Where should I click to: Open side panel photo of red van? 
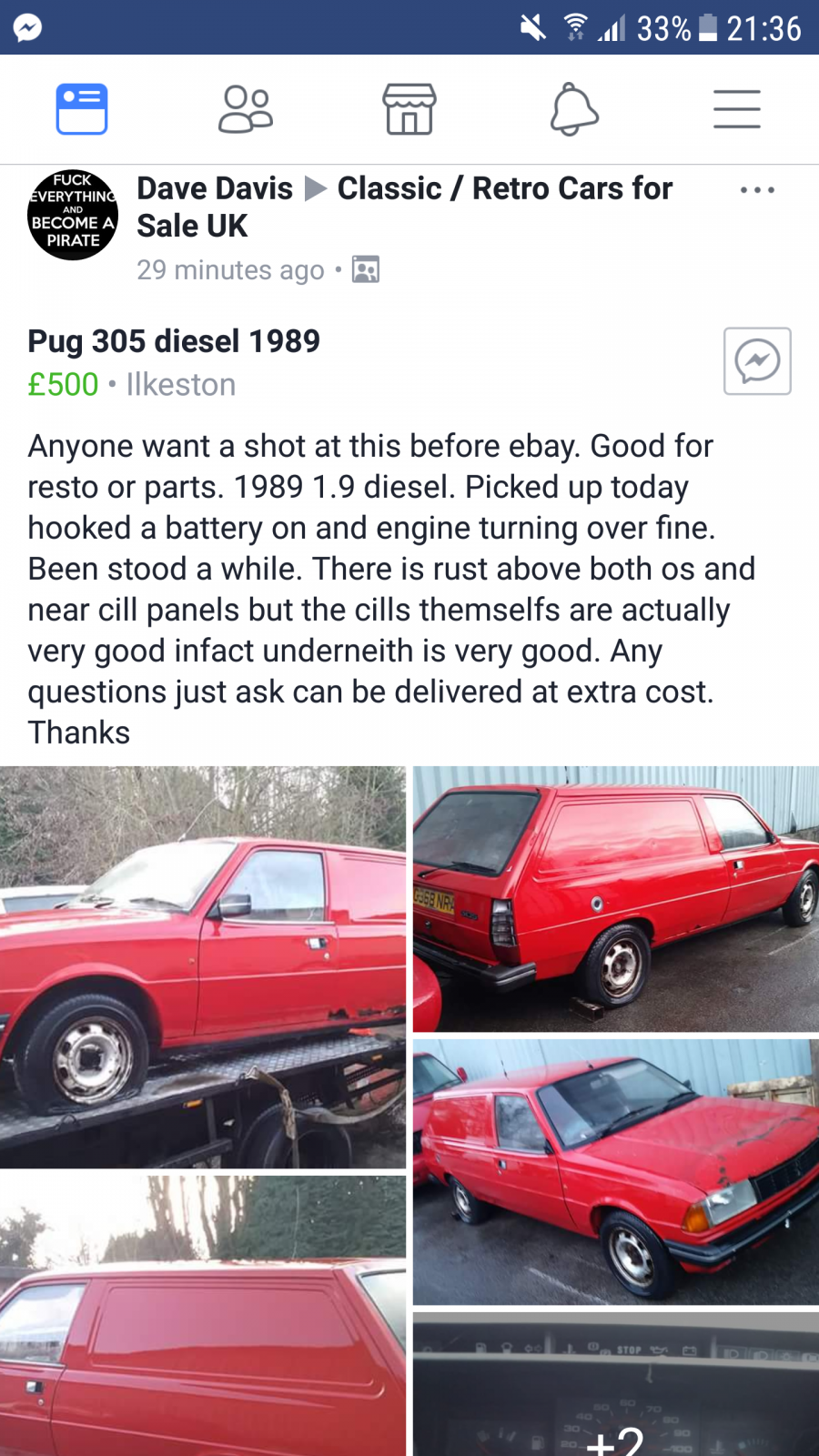coord(203,1316)
